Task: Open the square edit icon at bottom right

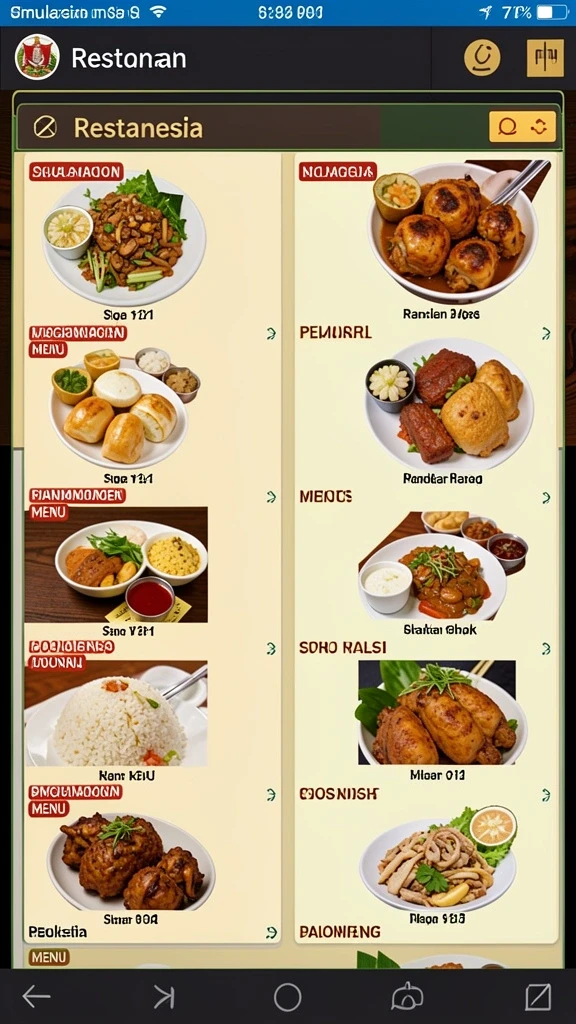Action: 538,997
